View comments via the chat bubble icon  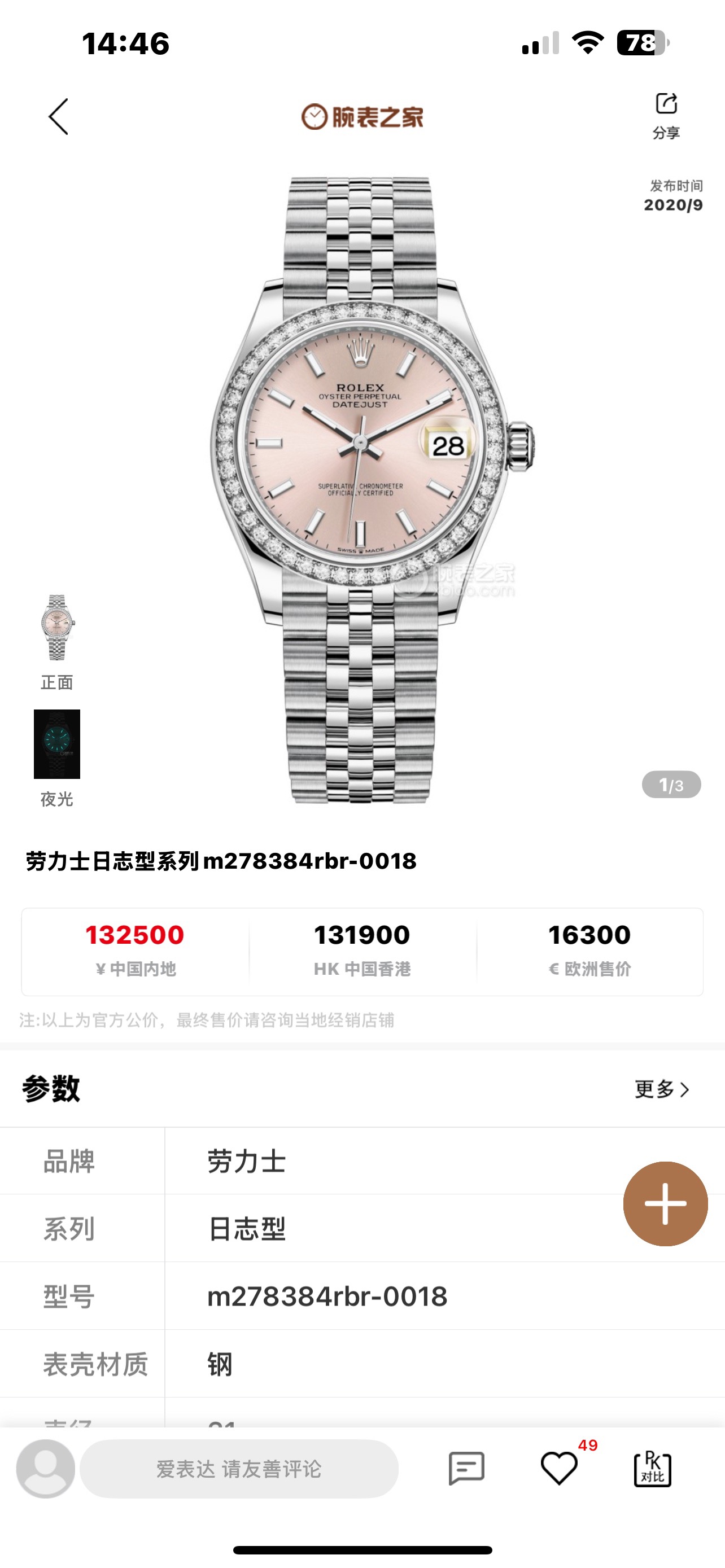point(466,1468)
